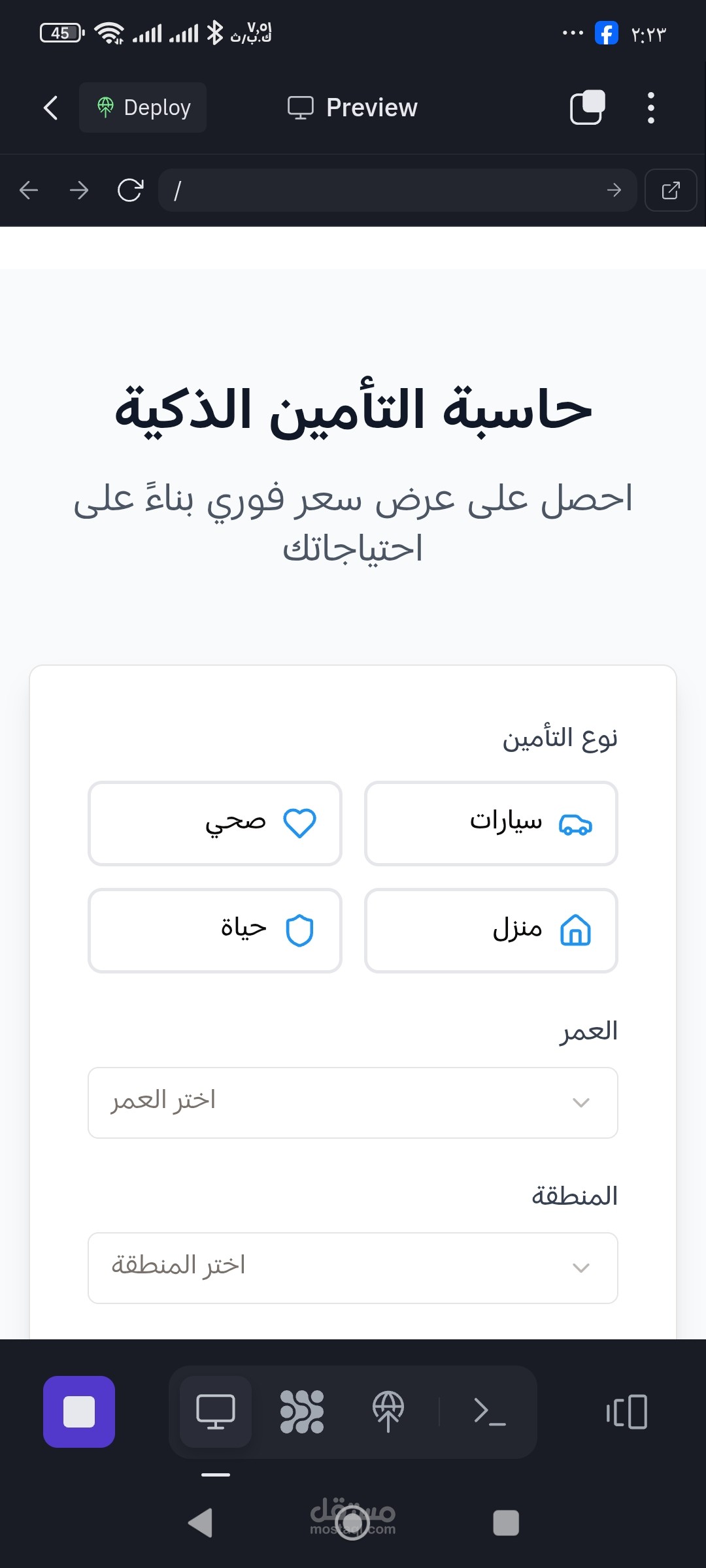Image resolution: width=706 pixels, height=1568 pixels.
Task: Reload the preview page
Action: 130,190
